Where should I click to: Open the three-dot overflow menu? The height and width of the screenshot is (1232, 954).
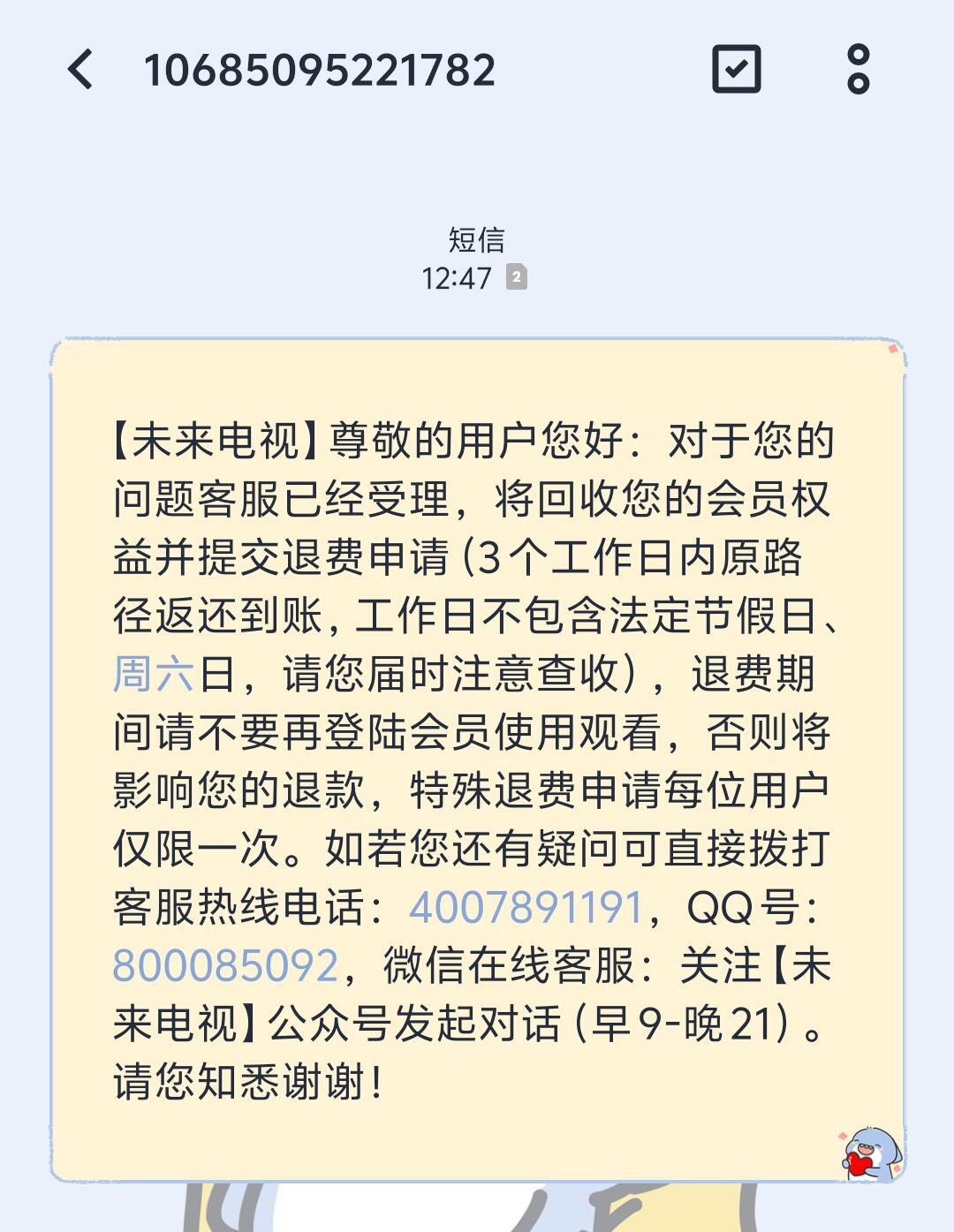click(858, 69)
